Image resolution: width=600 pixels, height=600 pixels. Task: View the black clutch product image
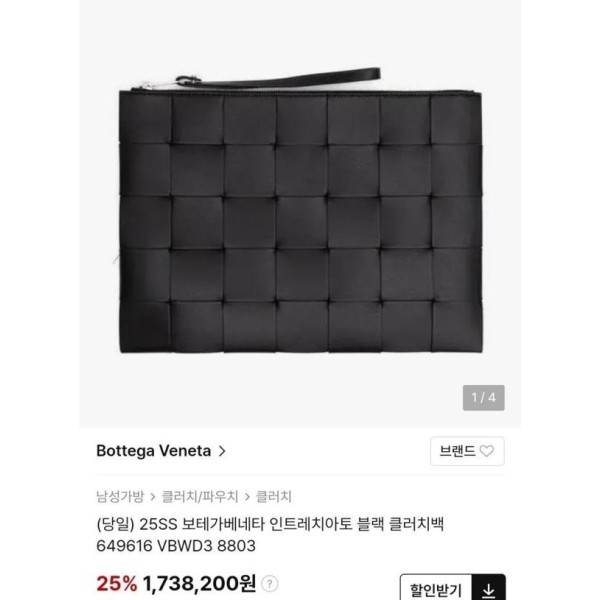point(300,210)
